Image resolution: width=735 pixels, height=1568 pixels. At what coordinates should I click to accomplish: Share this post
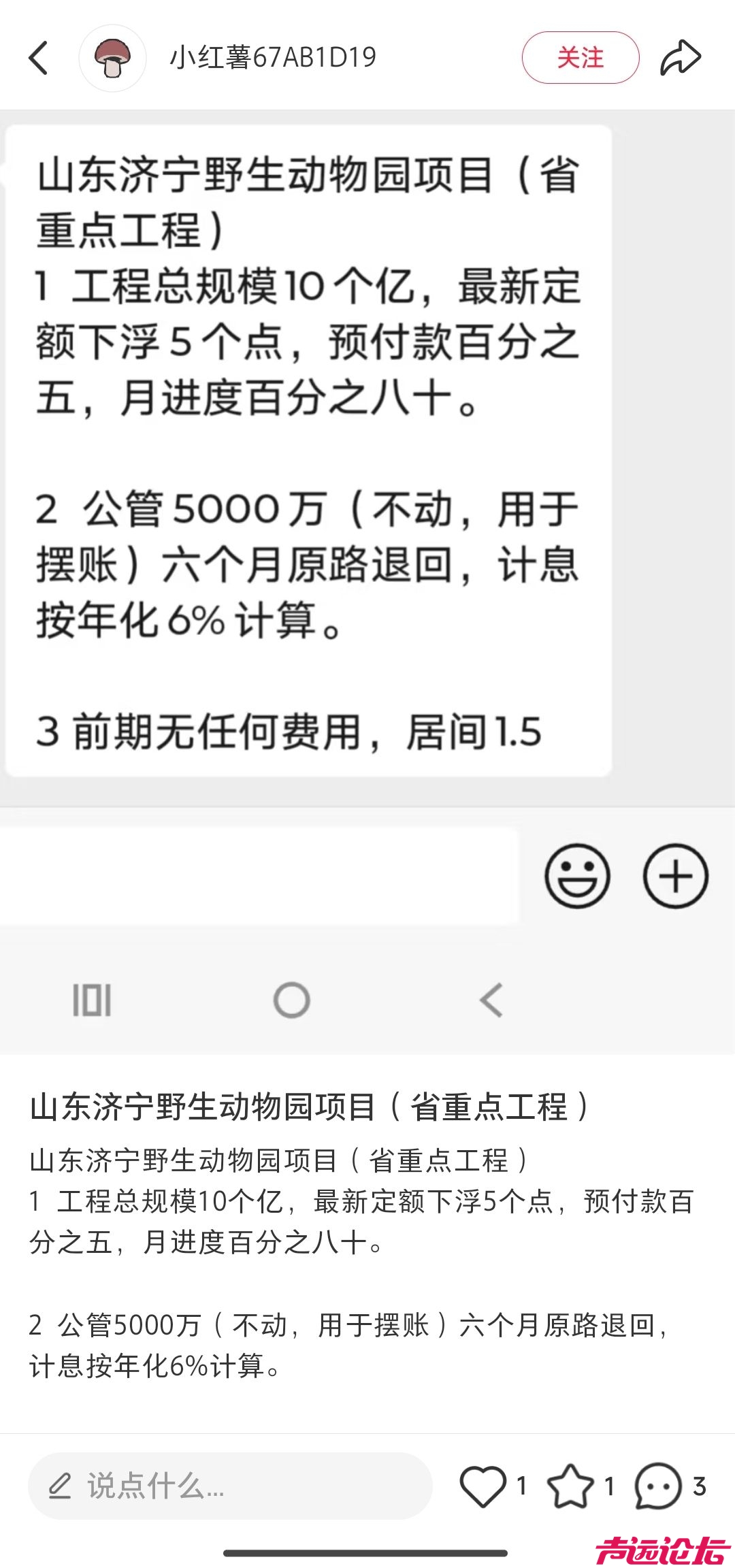[x=680, y=58]
